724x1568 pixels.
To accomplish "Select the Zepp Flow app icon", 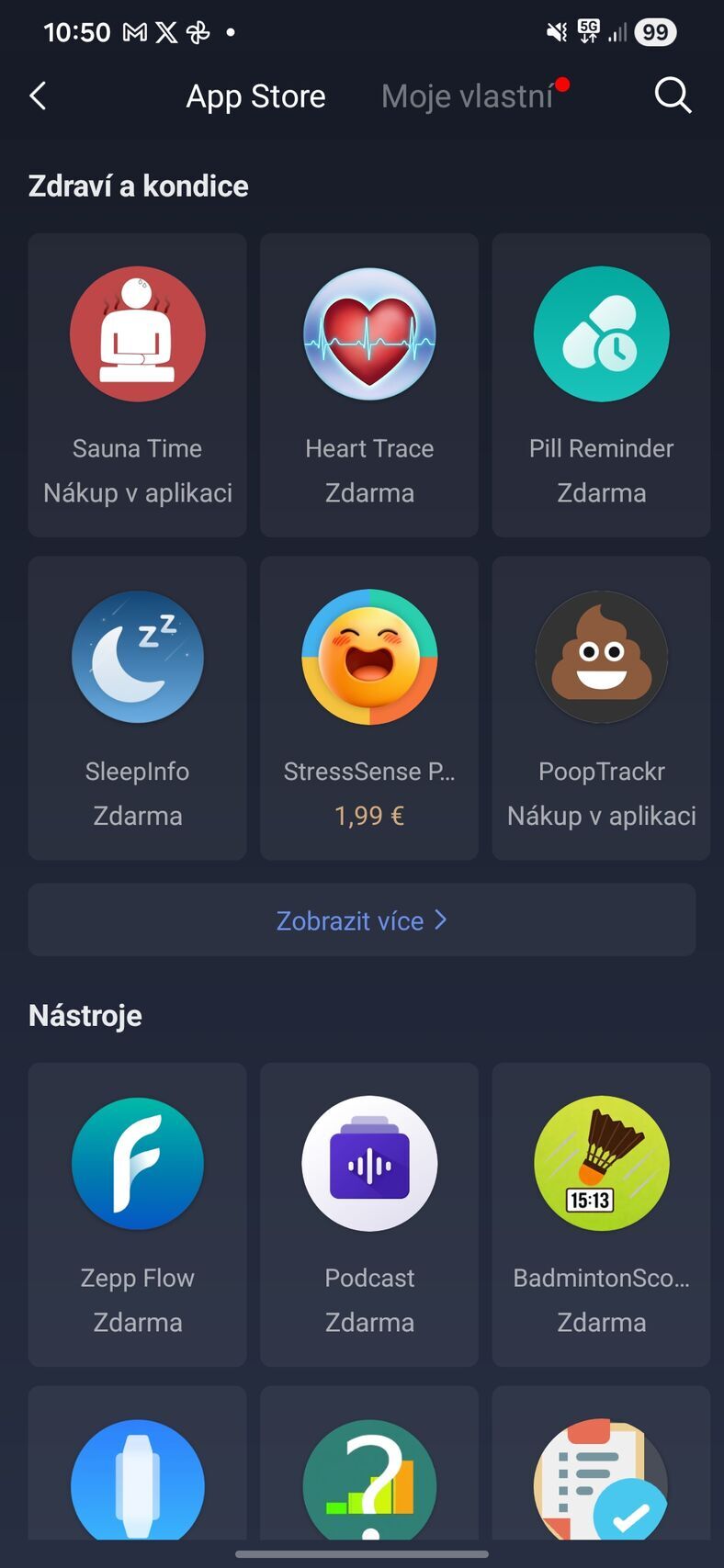I will pos(136,1162).
